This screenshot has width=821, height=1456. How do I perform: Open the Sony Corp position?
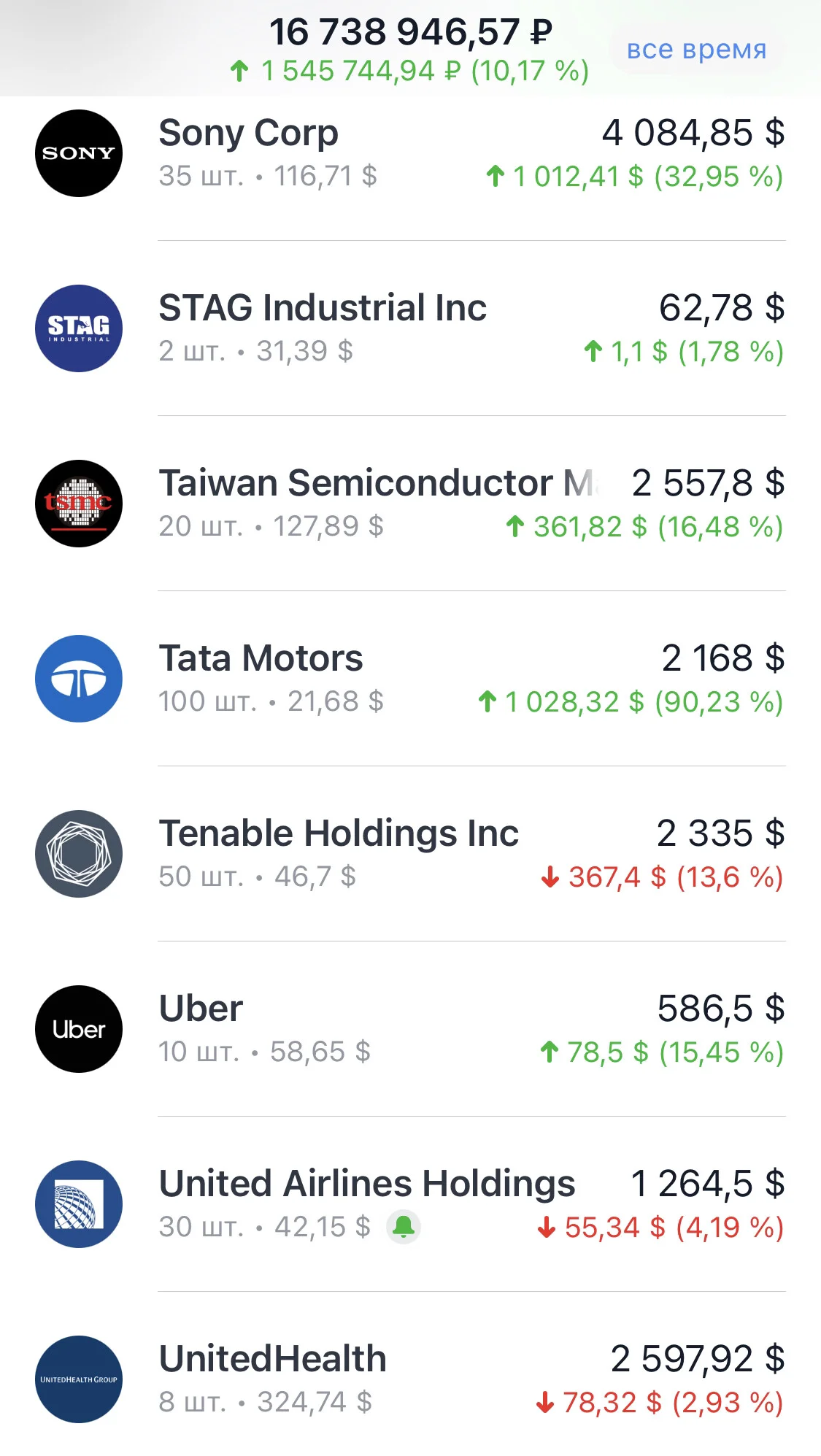[410, 154]
